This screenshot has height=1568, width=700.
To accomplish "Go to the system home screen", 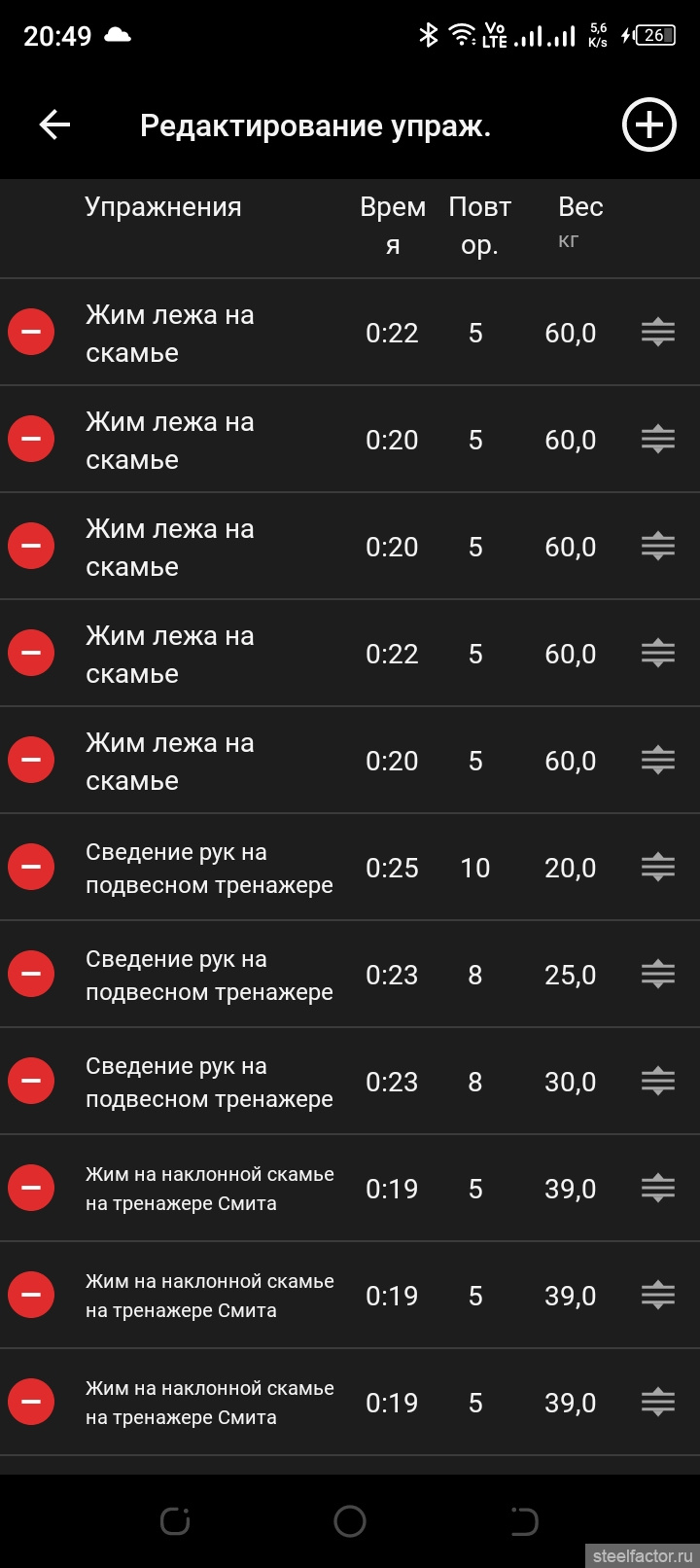I will pos(350,1520).
